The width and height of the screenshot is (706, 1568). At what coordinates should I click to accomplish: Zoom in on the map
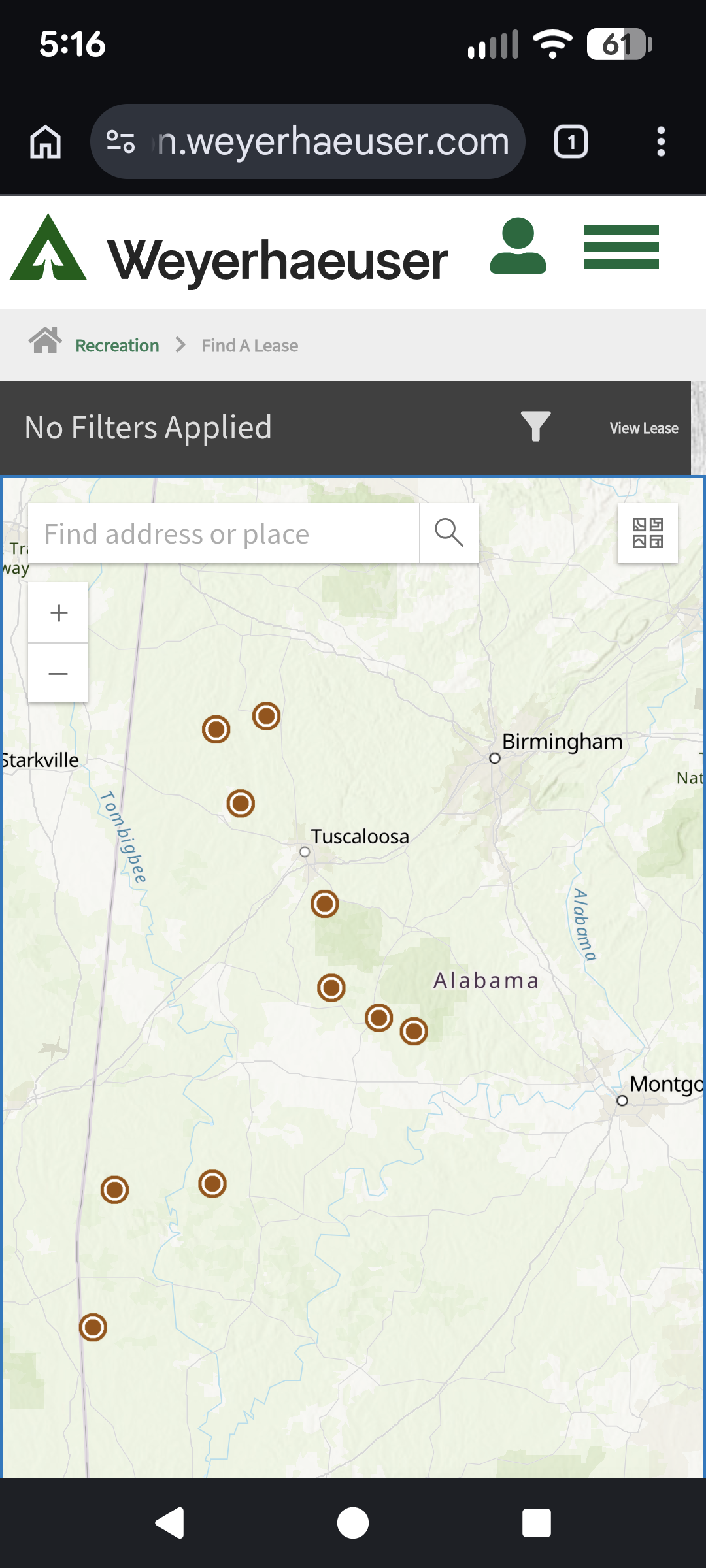pos(58,613)
